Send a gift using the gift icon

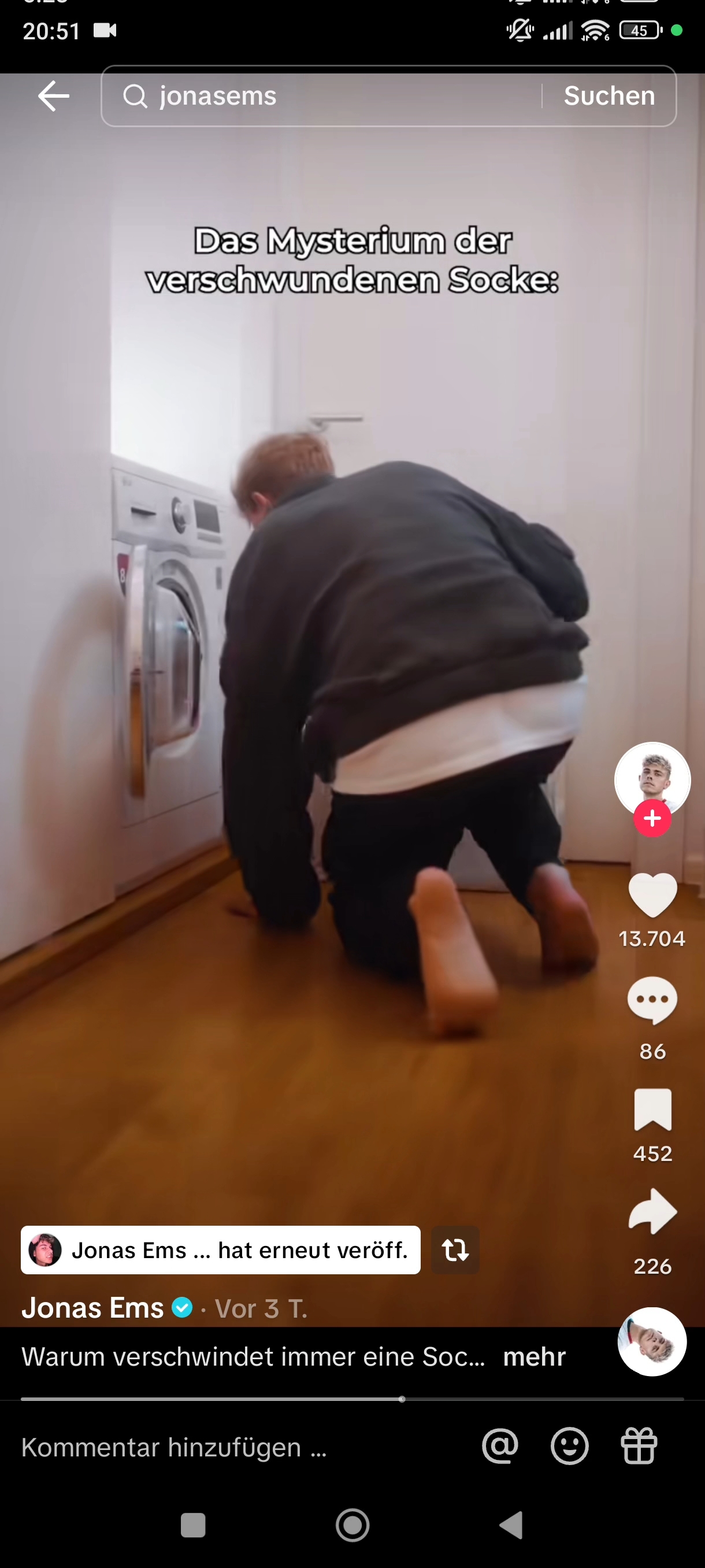tap(639, 1445)
